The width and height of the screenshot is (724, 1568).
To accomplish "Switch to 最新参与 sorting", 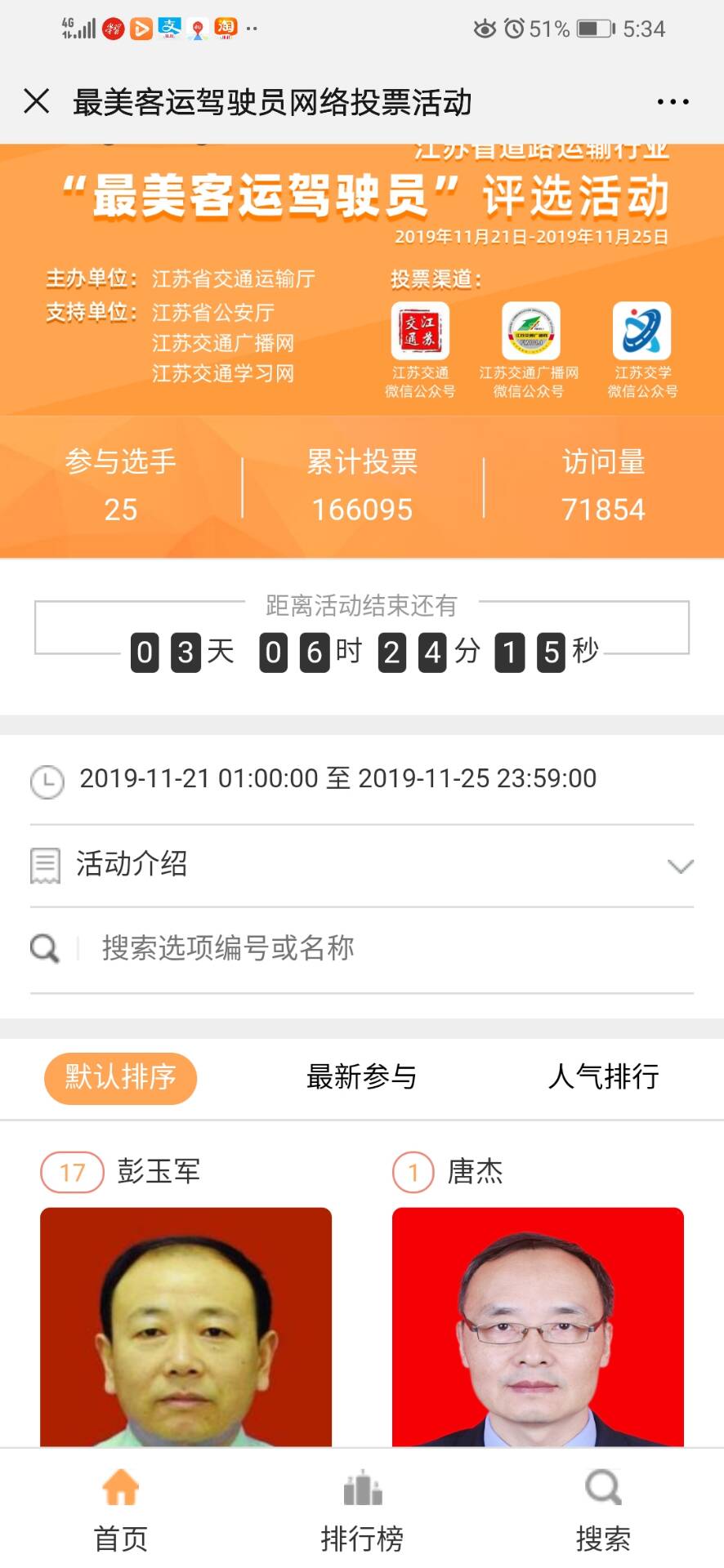I will (361, 1077).
